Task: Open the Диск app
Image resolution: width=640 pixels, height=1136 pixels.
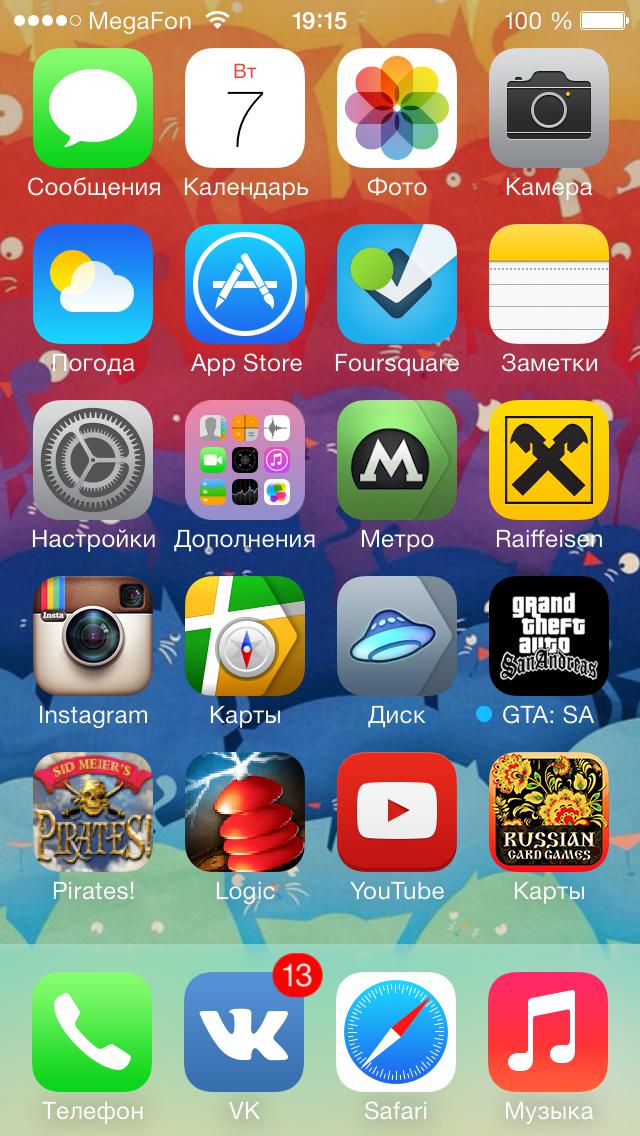Action: (x=397, y=636)
